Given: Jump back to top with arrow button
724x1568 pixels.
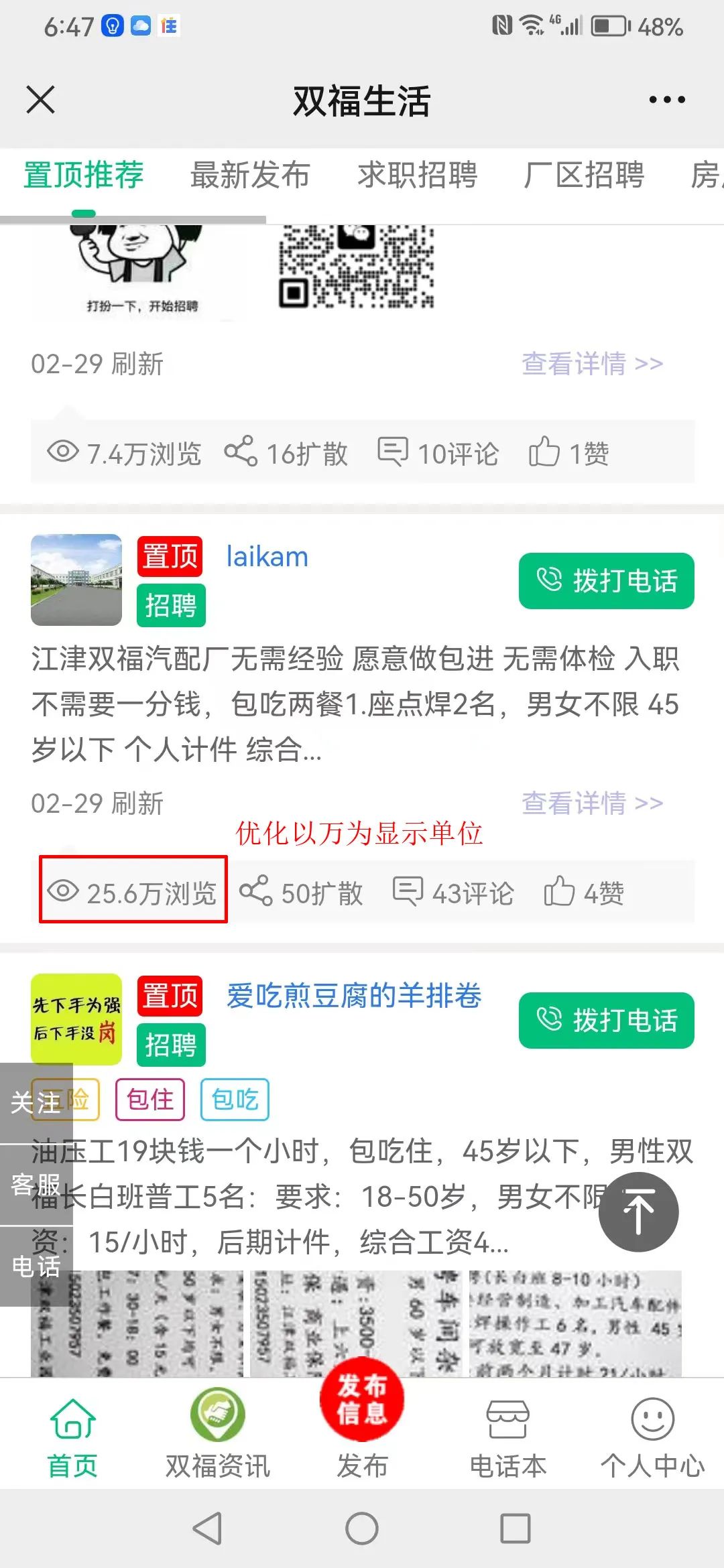Looking at the screenshot, I should pyautogui.click(x=638, y=1212).
